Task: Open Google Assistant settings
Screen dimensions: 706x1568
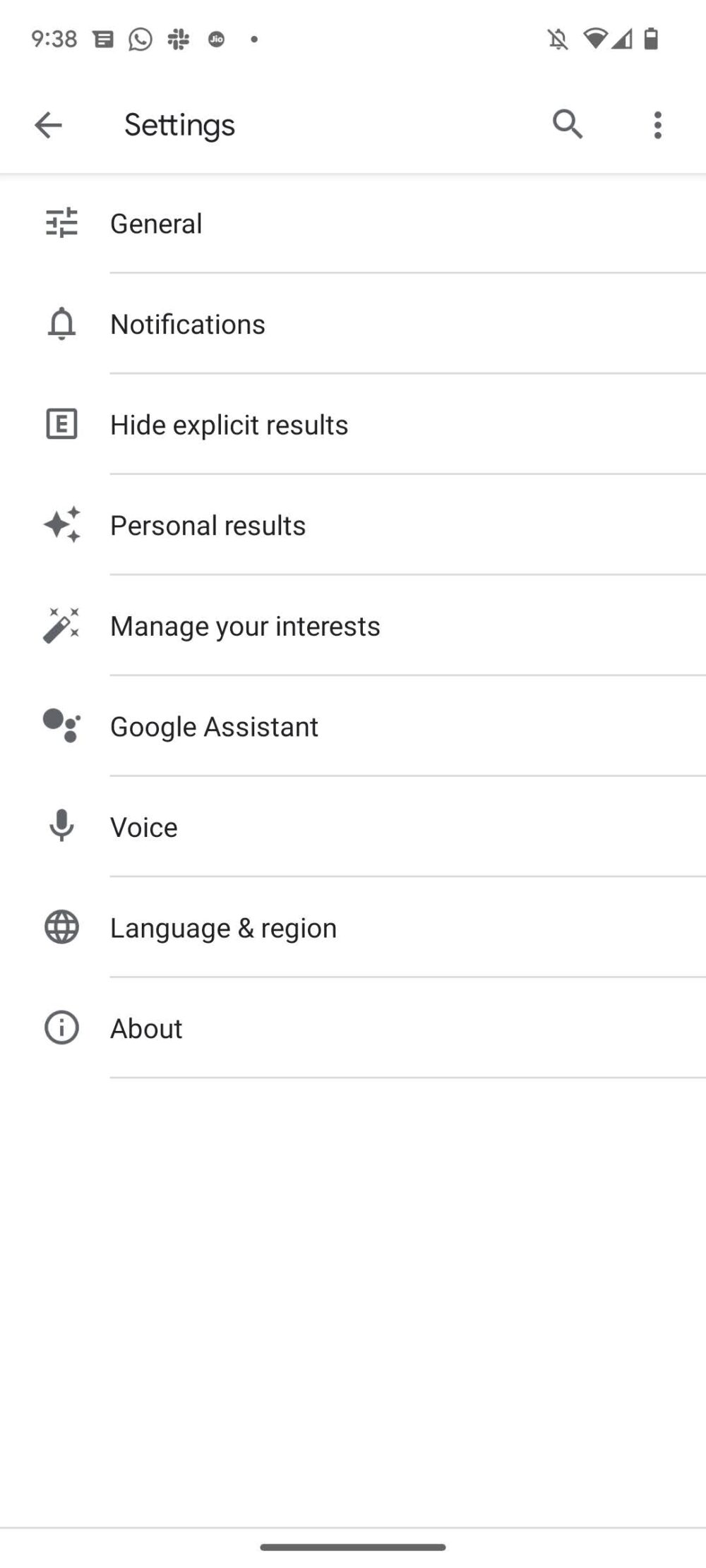Action: [214, 727]
